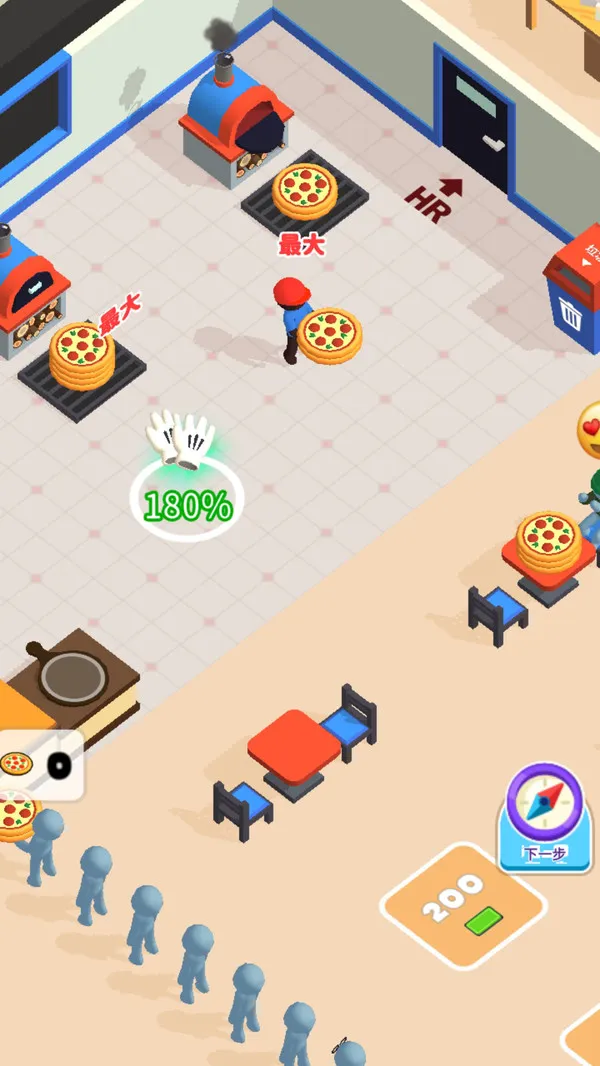
Task: Tap the compass 下一步 next-step button
Action: (544, 816)
